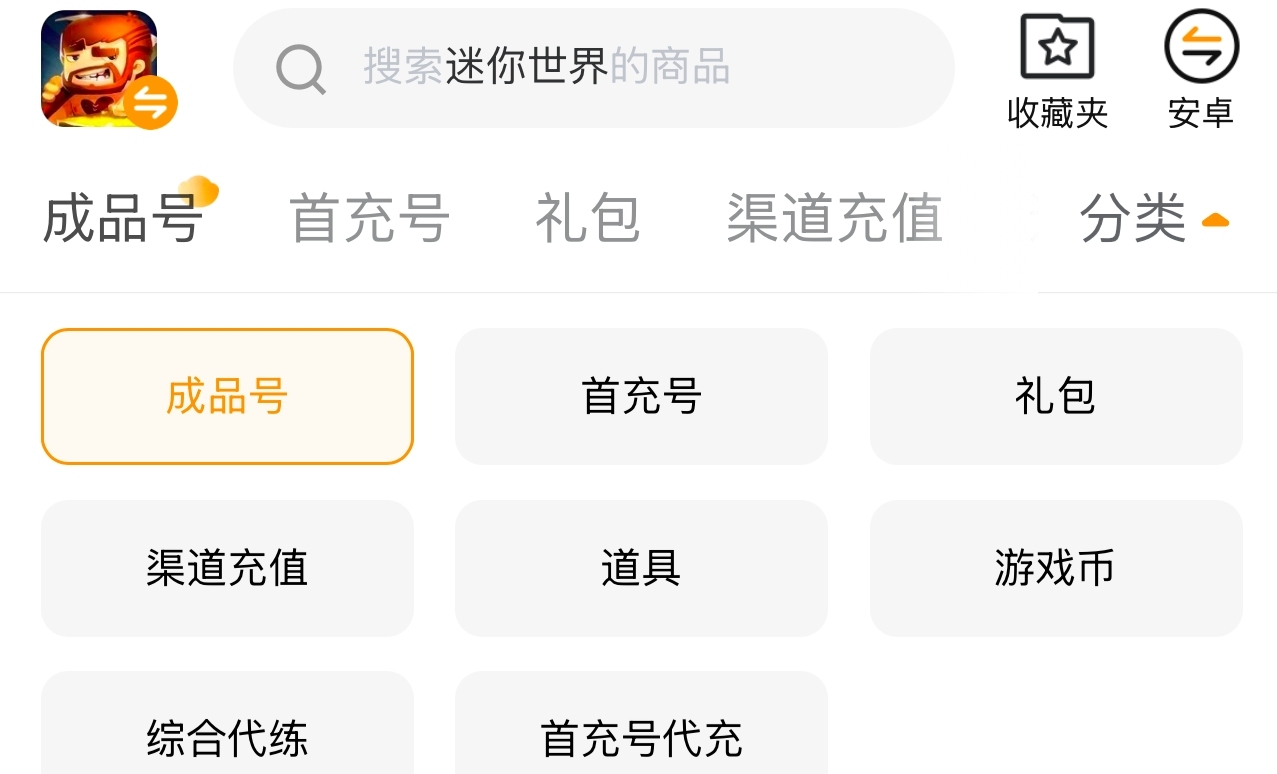The image size is (1277, 774).
Task: Choose the 道具 category chip
Action: (x=641, y=568)
